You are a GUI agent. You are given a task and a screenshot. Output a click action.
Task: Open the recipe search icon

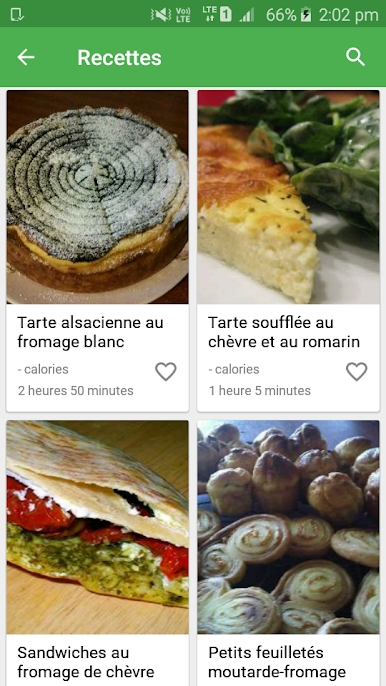[355, 57]
